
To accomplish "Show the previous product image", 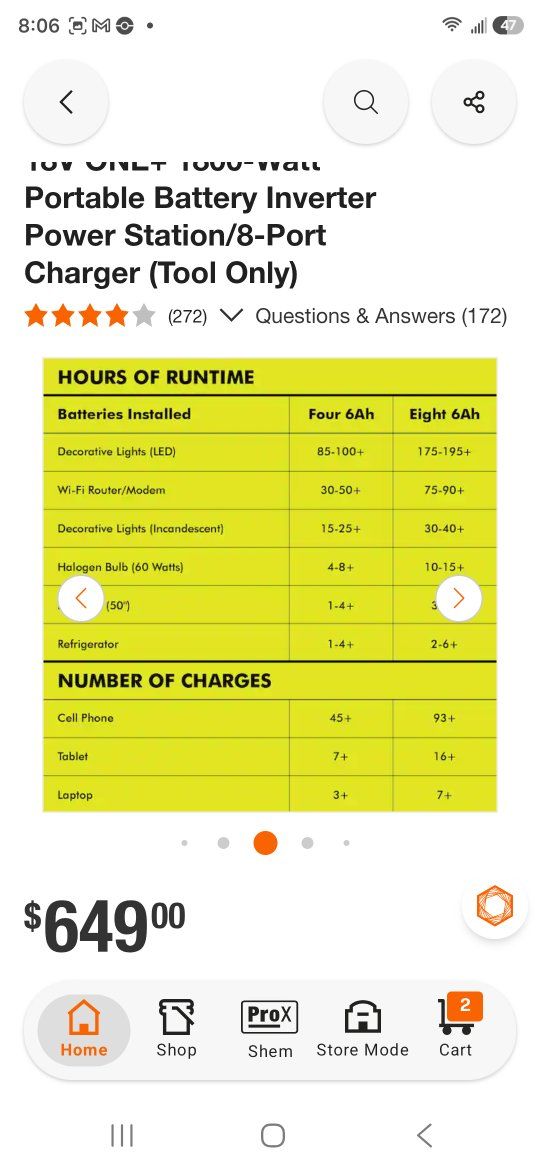I will (x=81, y=598).
